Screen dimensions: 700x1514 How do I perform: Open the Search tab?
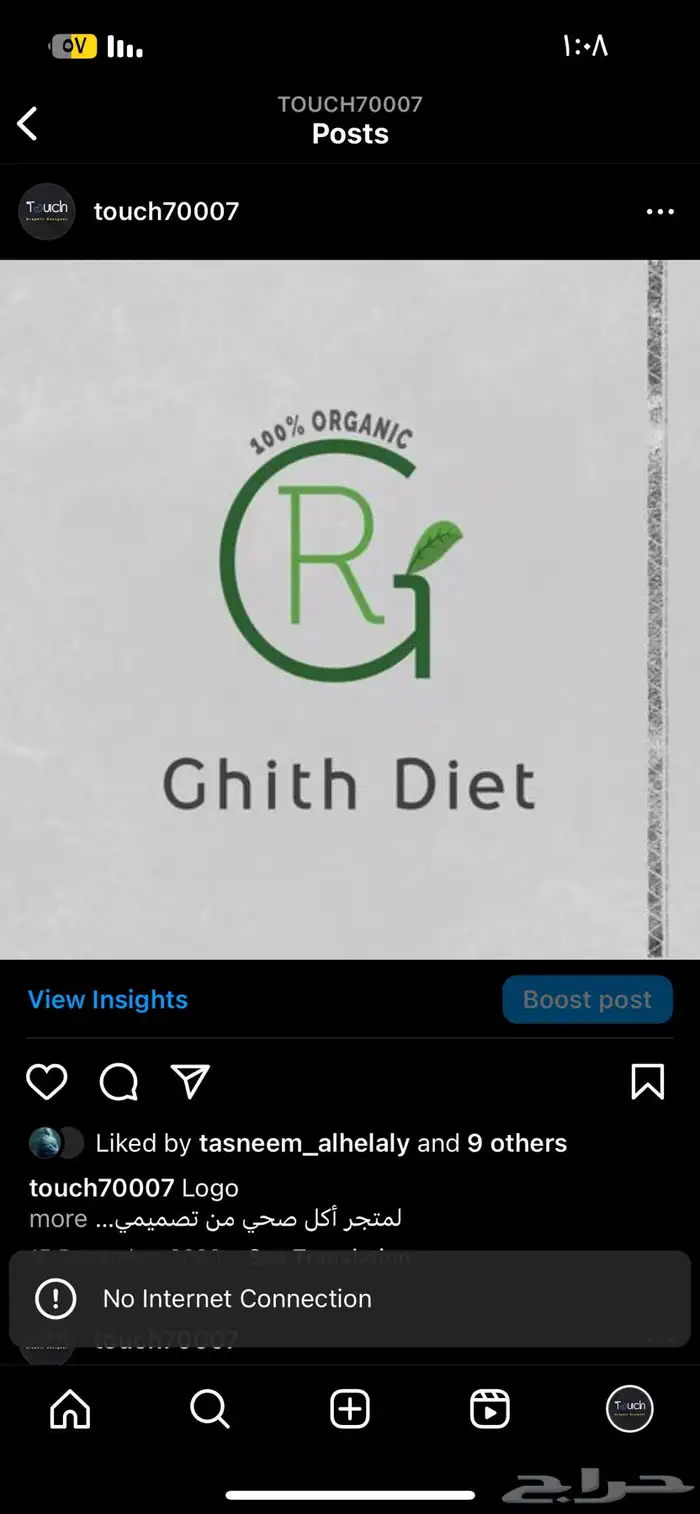(210, 1410)
